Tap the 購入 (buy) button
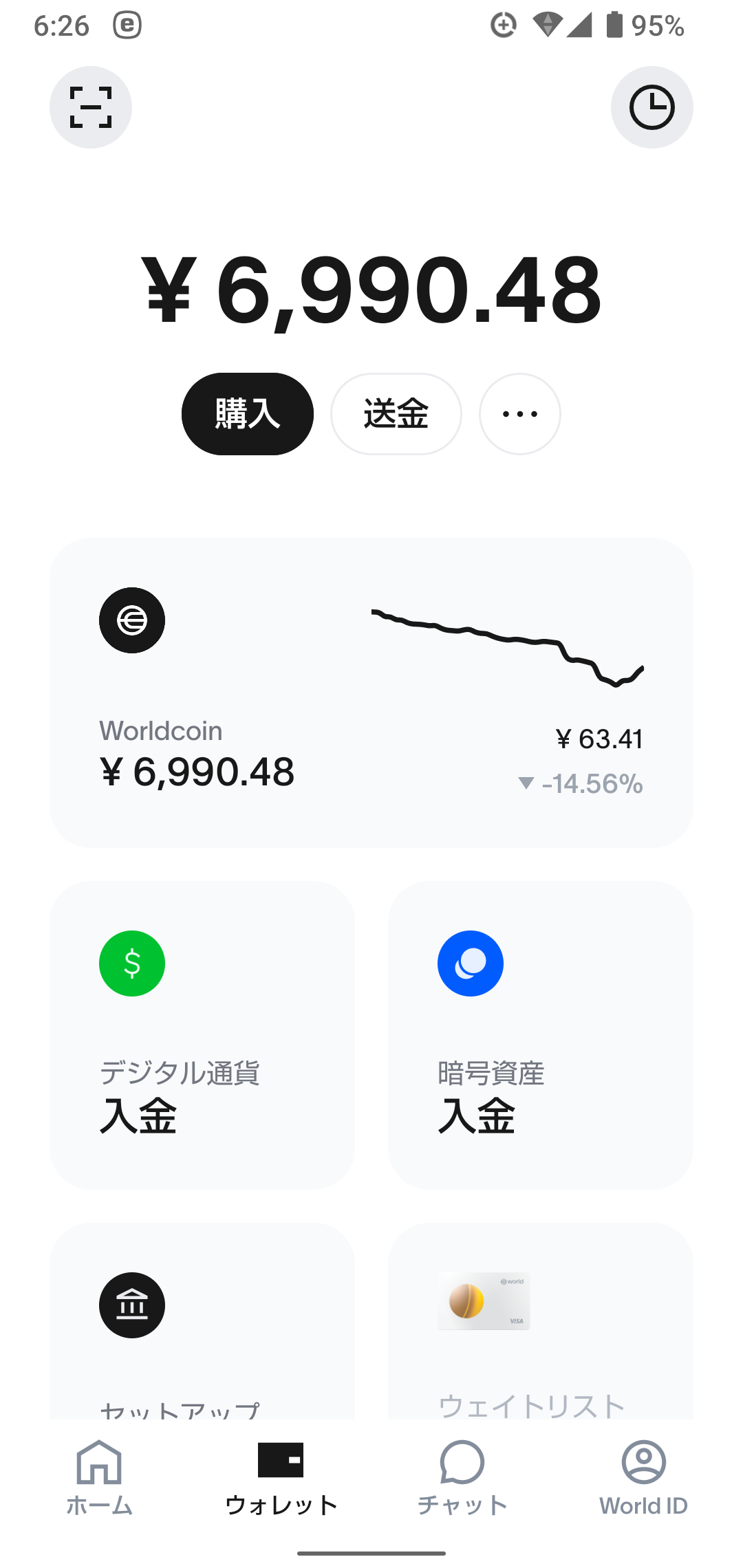Screen dimensions: 743x1568 248,414
